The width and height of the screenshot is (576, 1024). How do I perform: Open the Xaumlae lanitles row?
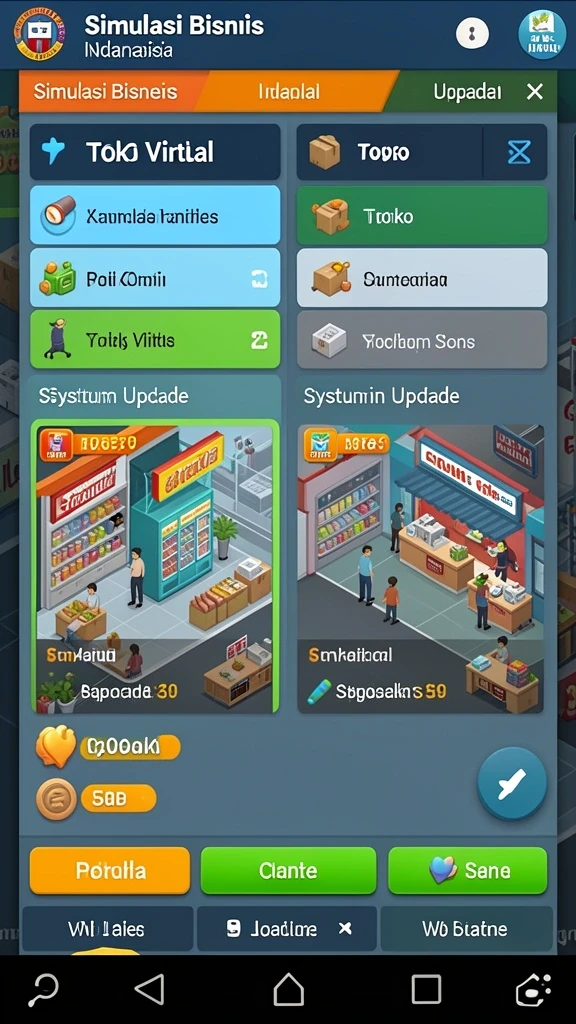155,216
